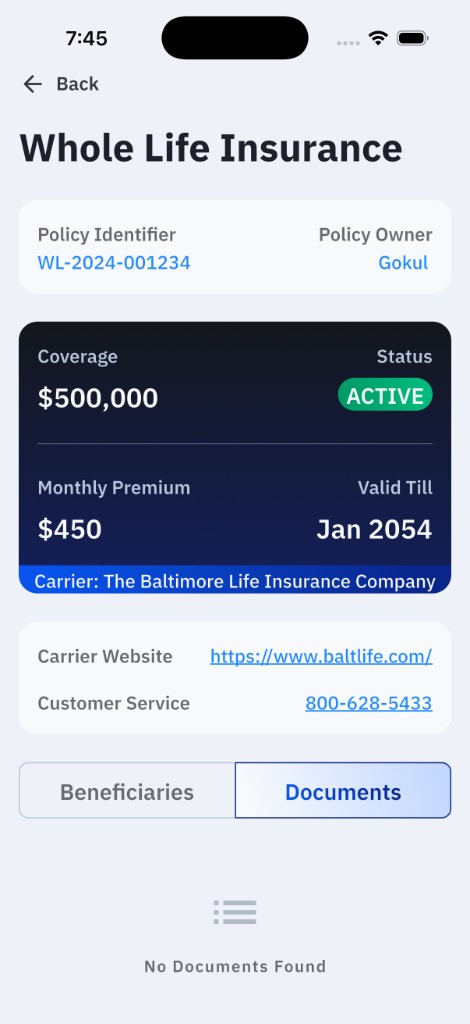Go back using the Back arrow
The height and width of the screenshot is (1024, 470).
click(33, 84)
